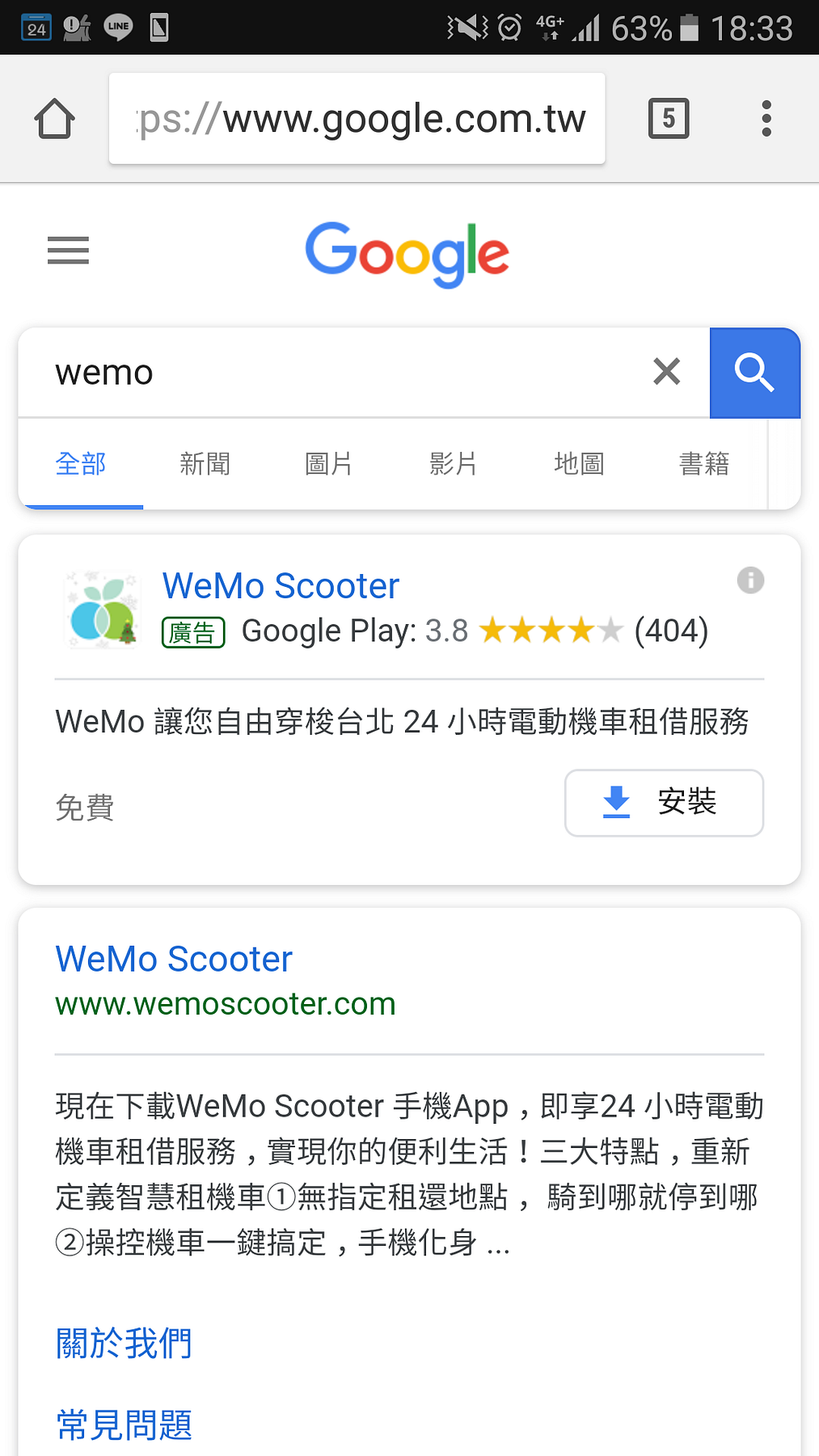Open the browser overflow menu
This screenshot has height=1456, width=819.
[766, 119]
